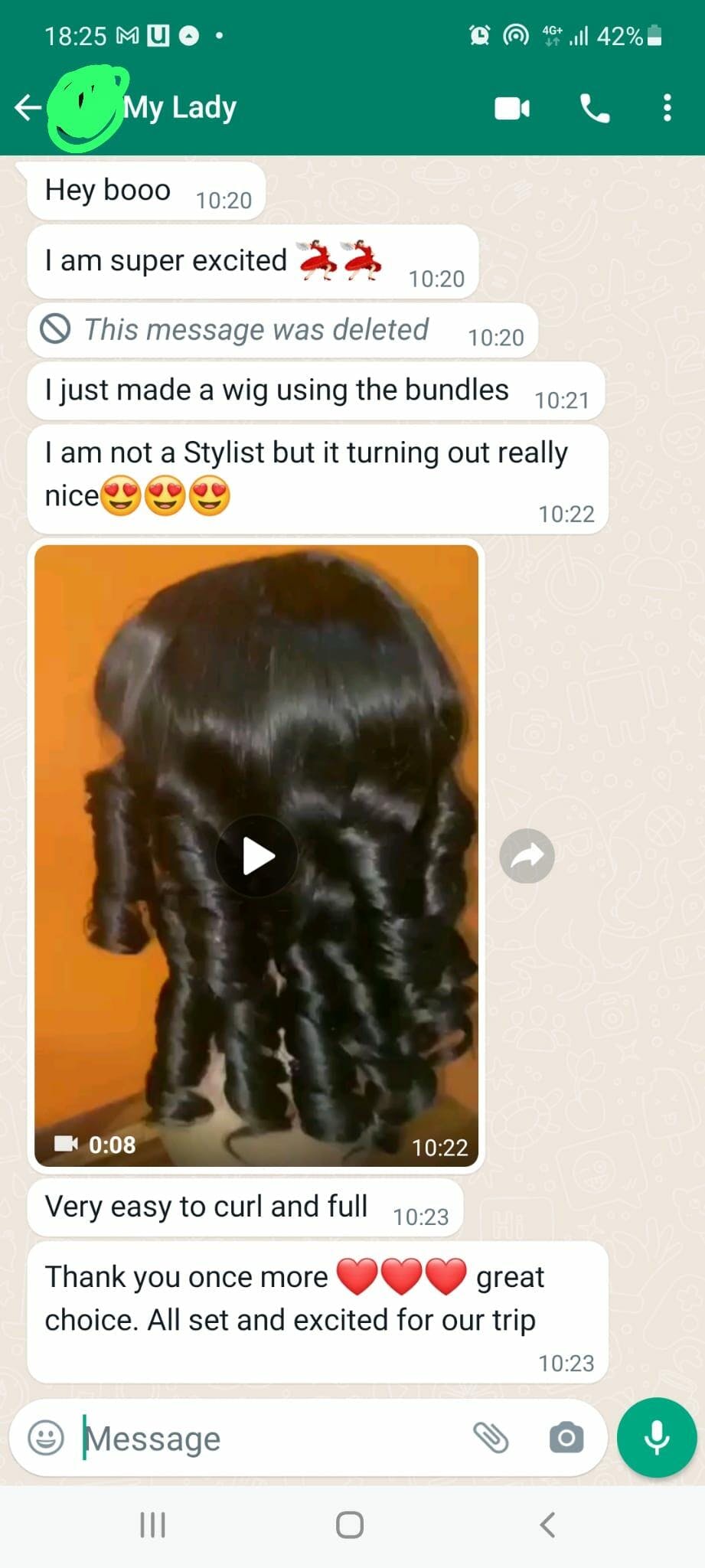Open the recent apps view
The image size is (705, 1568).
coord(152,1524)
